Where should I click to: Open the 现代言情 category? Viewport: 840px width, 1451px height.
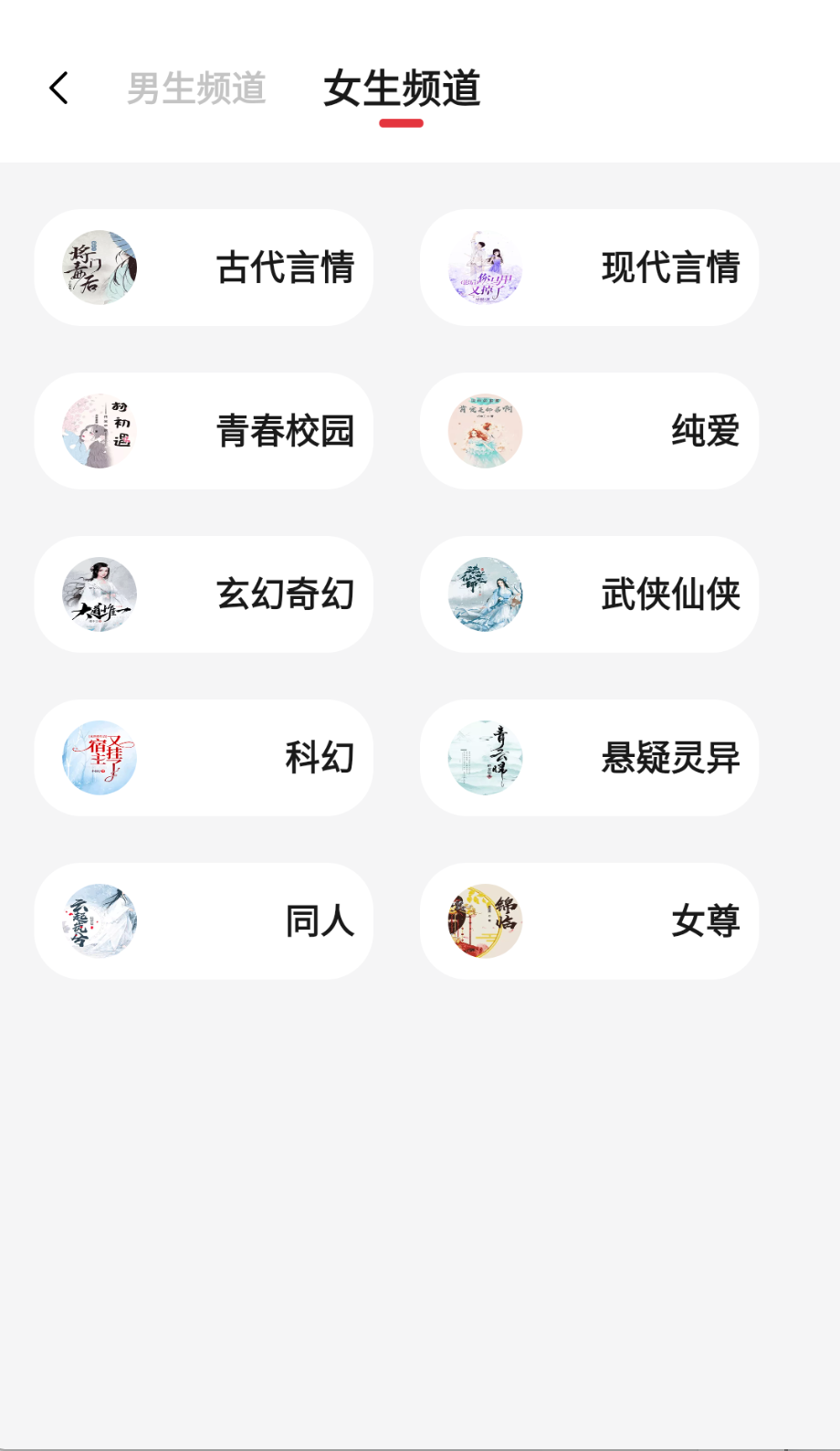click(x=588, y=267)
